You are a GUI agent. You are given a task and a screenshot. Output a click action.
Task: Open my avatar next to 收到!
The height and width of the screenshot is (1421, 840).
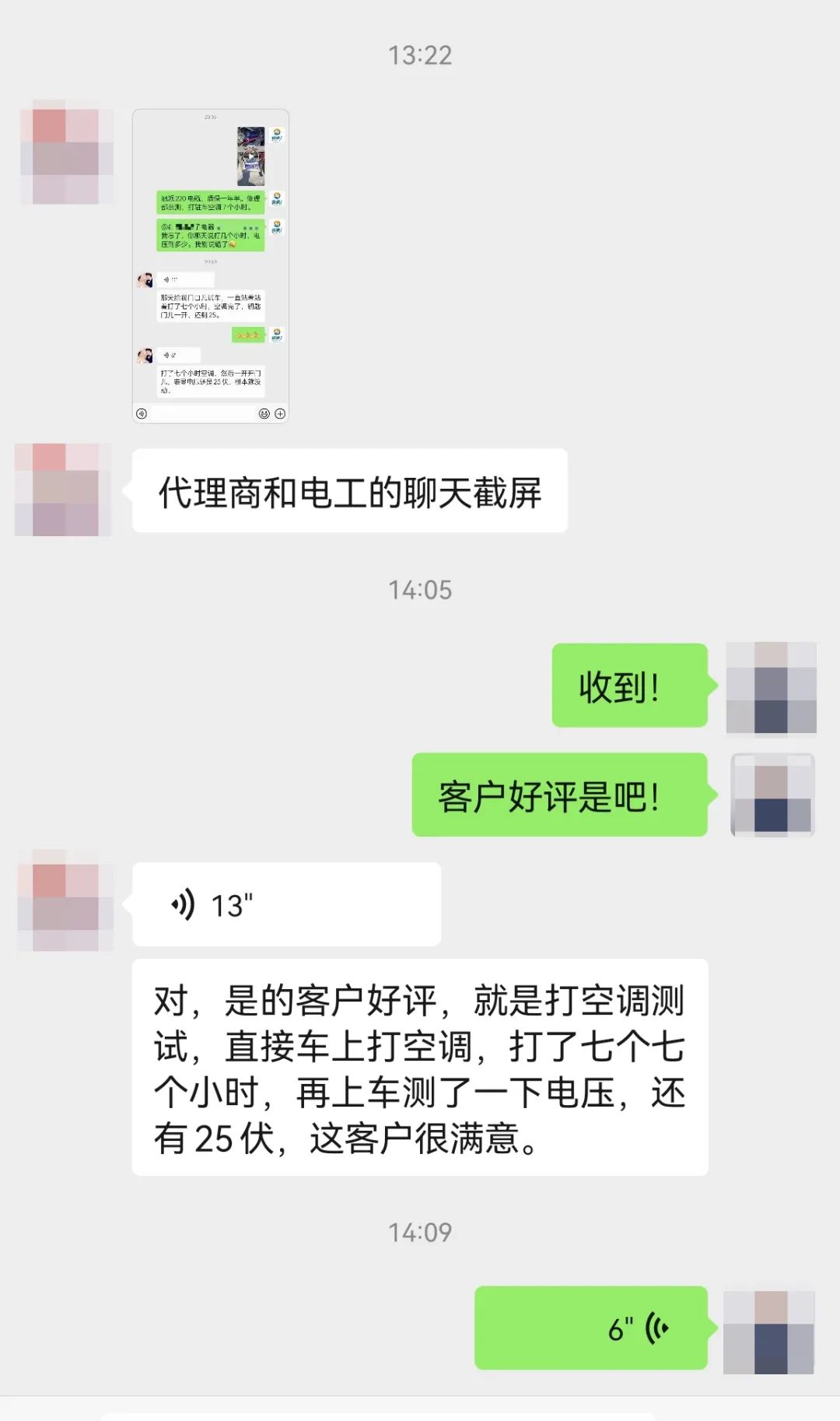point(771,688)
